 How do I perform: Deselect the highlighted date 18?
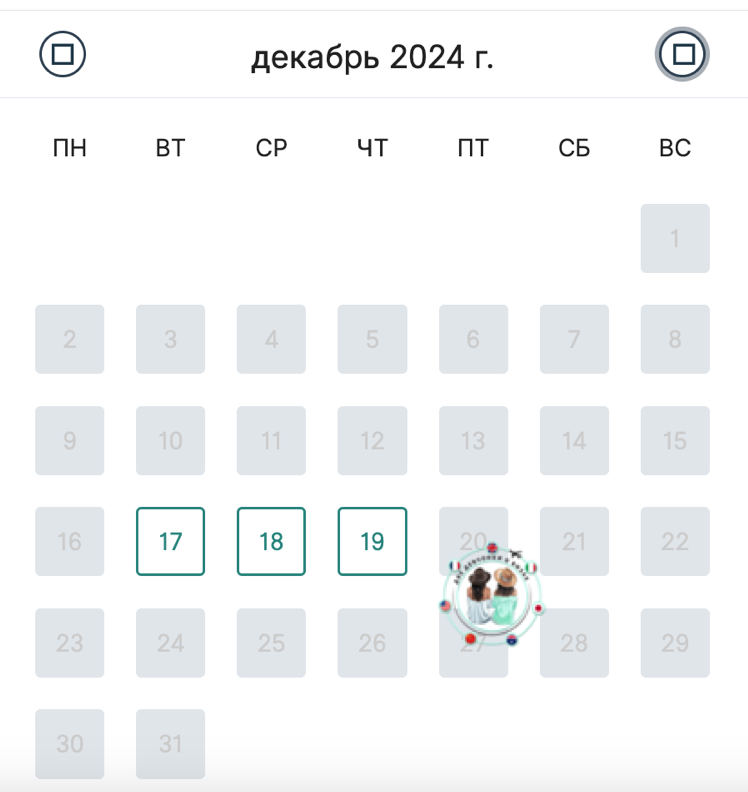pyautogui.click(x=271, y=541)
